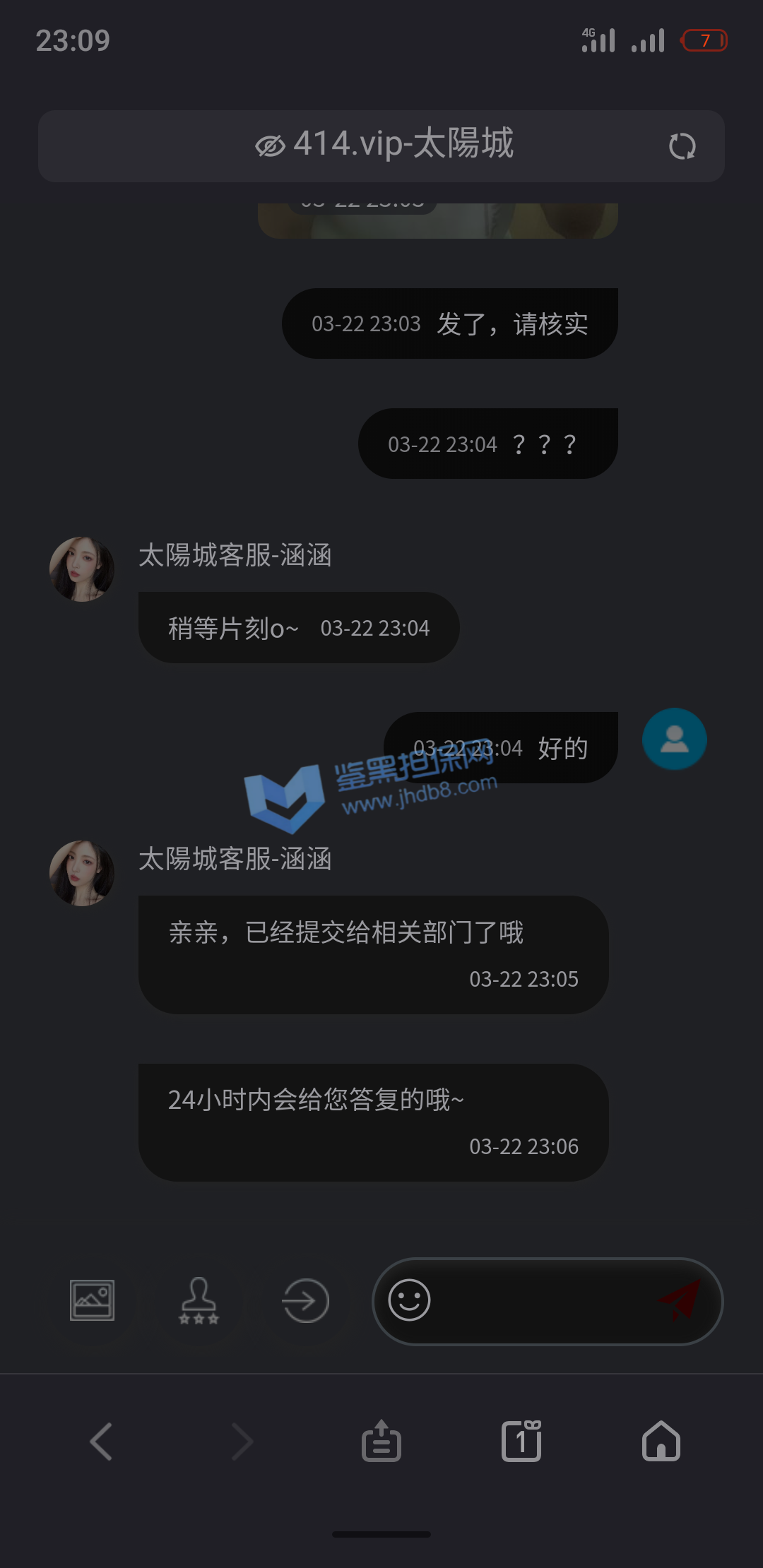Go to the browser home page
This screenshot has width=763, height=1568.
coord(661,1442)
